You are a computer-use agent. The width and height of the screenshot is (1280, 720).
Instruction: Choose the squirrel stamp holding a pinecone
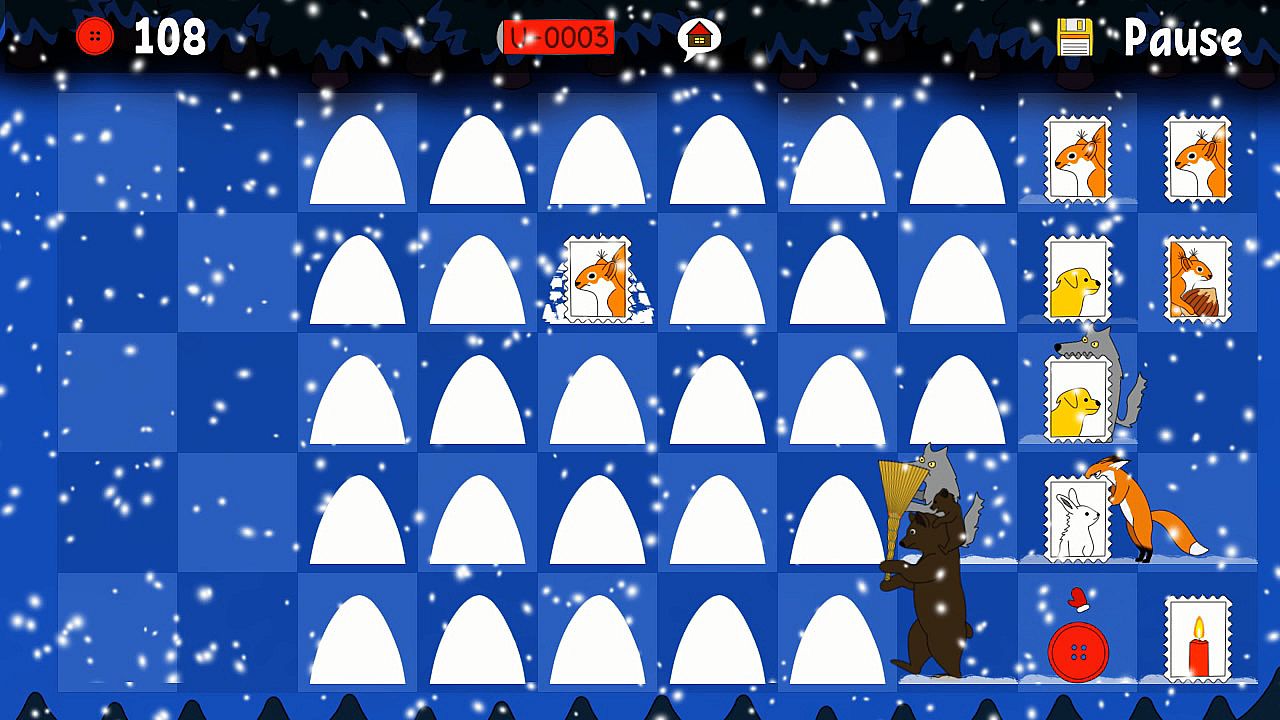click(1197, 280)
